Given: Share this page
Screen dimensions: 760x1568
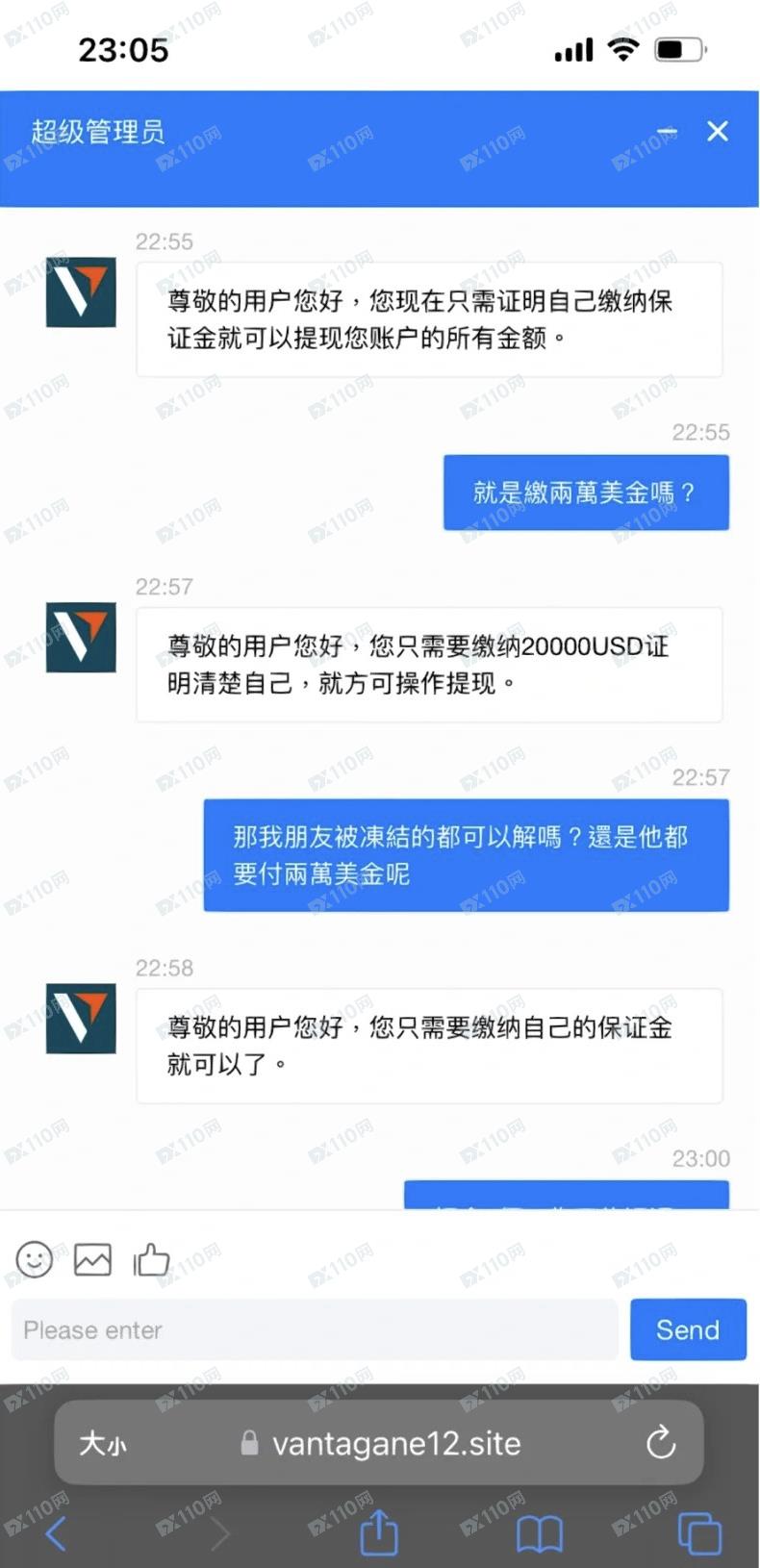Looking at the screenshot, I should point(379,1532).
